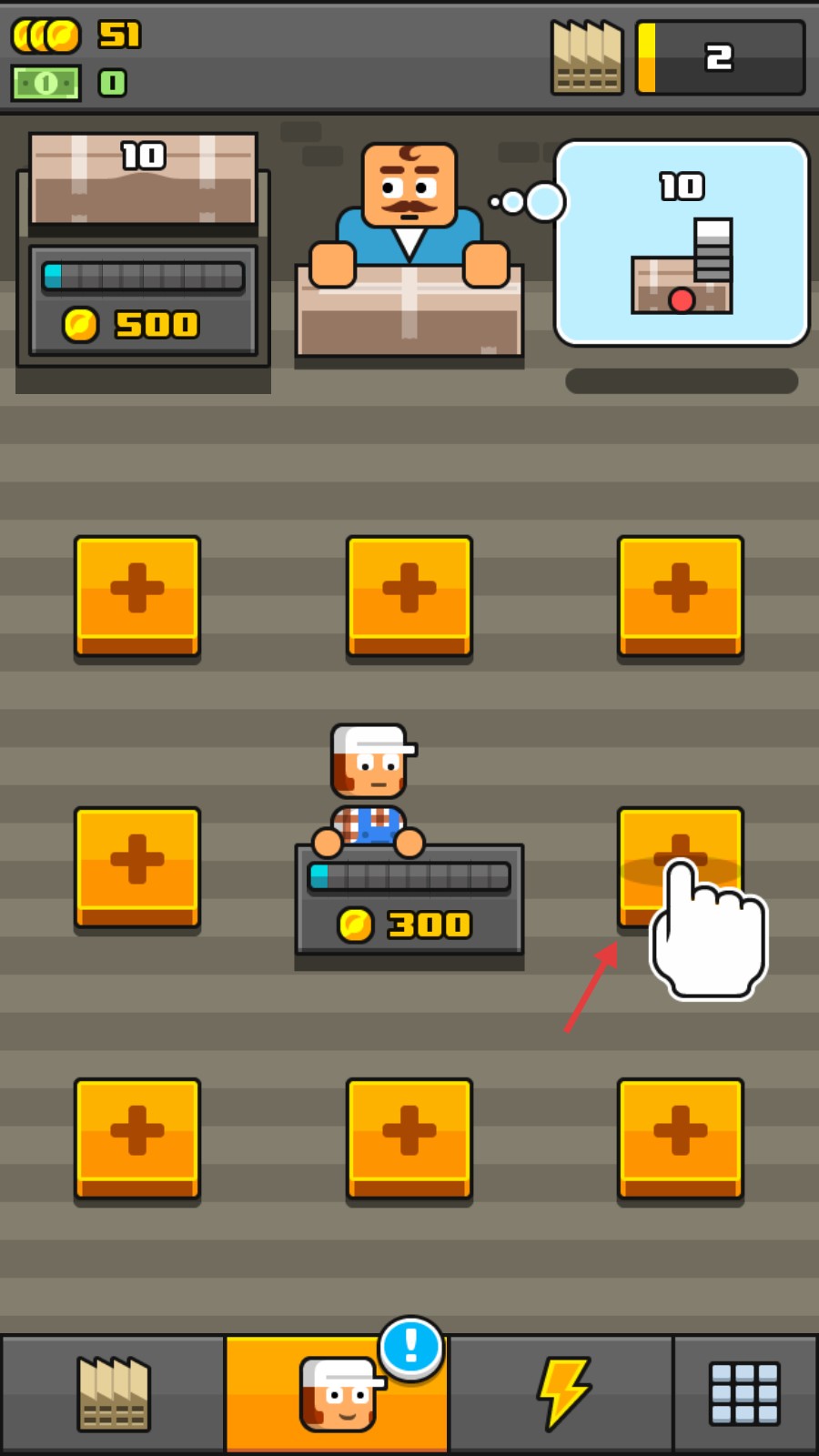The height and width of the screenshot is (1456, 819).
Task: Switch to the workers tab
Action: point(337,1393)
